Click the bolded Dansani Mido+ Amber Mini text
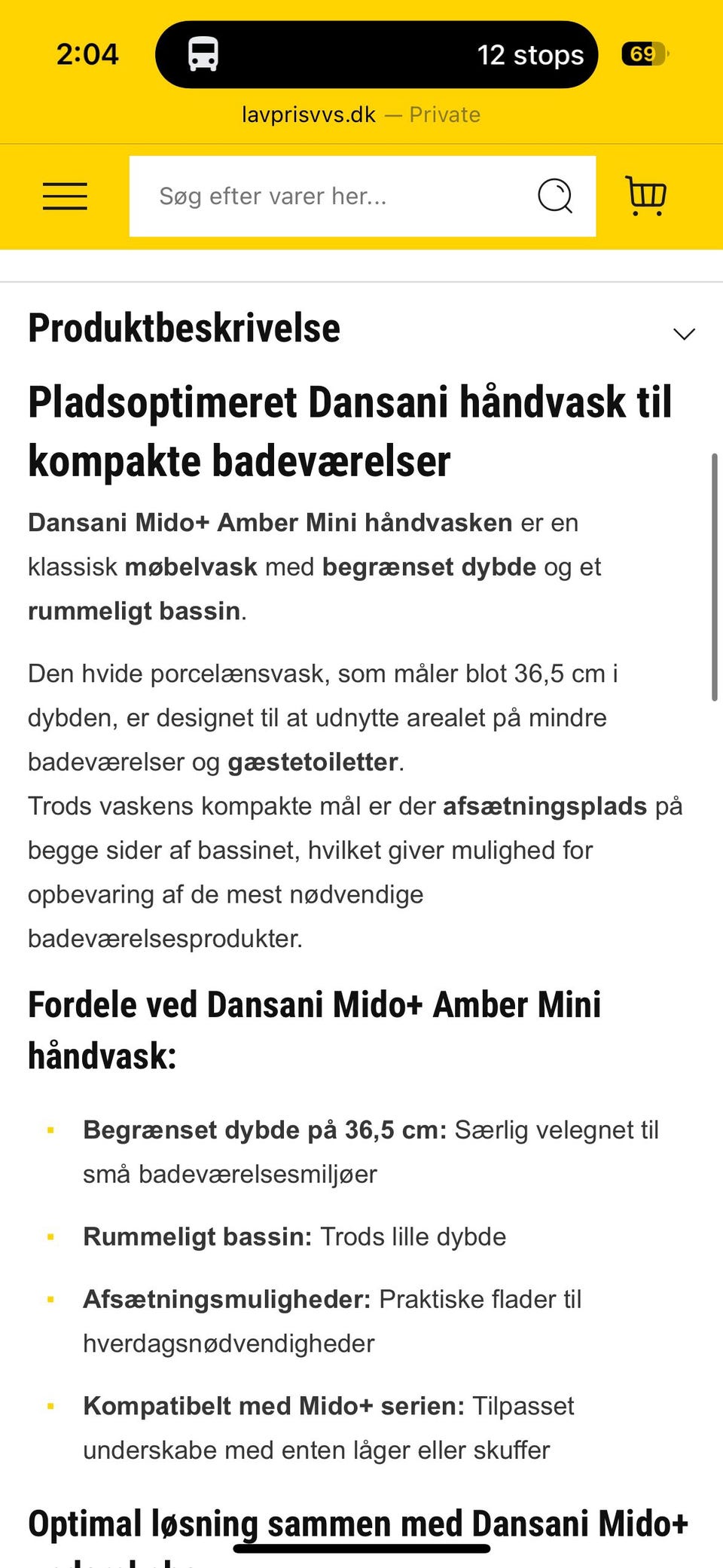This screenshot has width=723, height=1568. coord(270,521)
